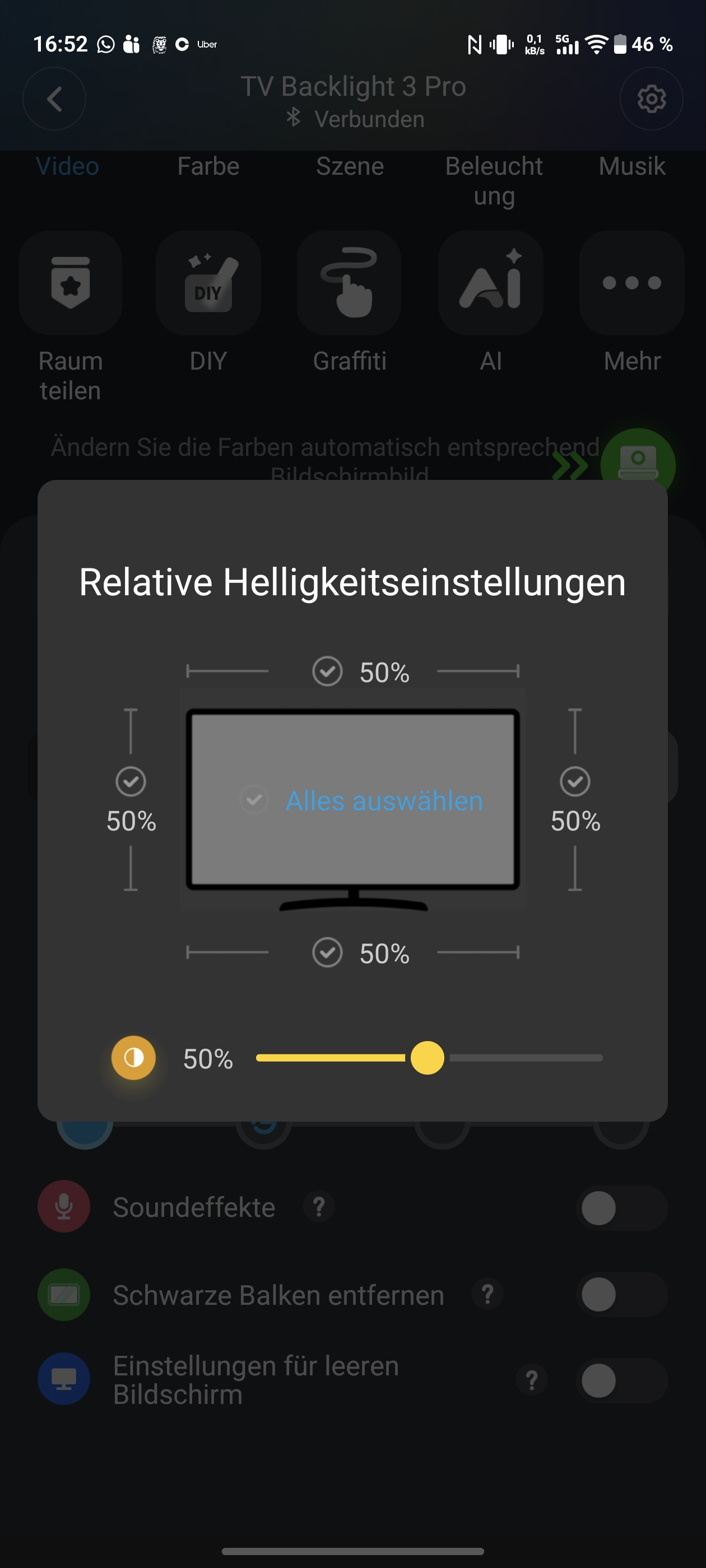Image resolution: width=706 pixels, height=1568 pixels.
Task: Select the left side 50% brightness checkbox
Action: (131, 781)
